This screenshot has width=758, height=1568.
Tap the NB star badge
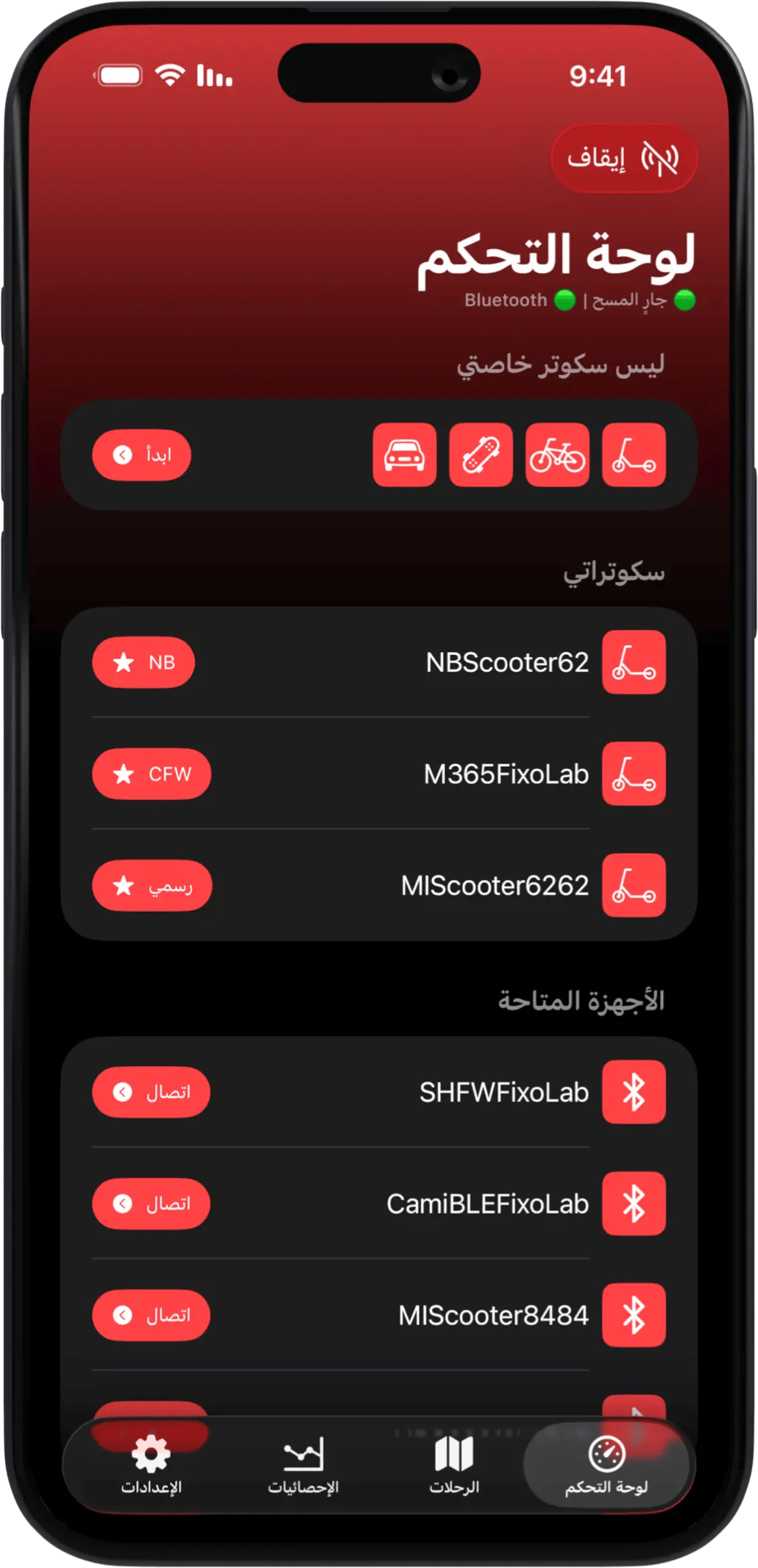[144, 662]
